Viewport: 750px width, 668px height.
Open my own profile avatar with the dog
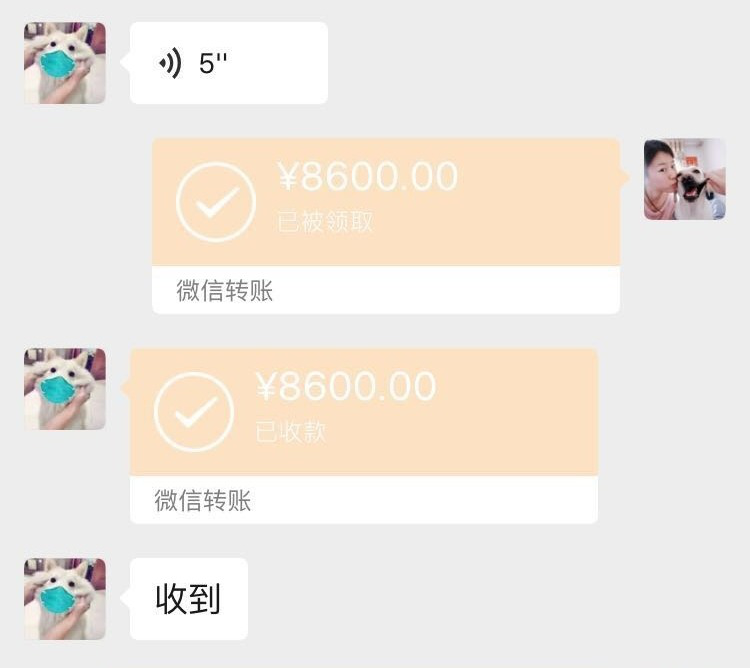coord(684,179)
